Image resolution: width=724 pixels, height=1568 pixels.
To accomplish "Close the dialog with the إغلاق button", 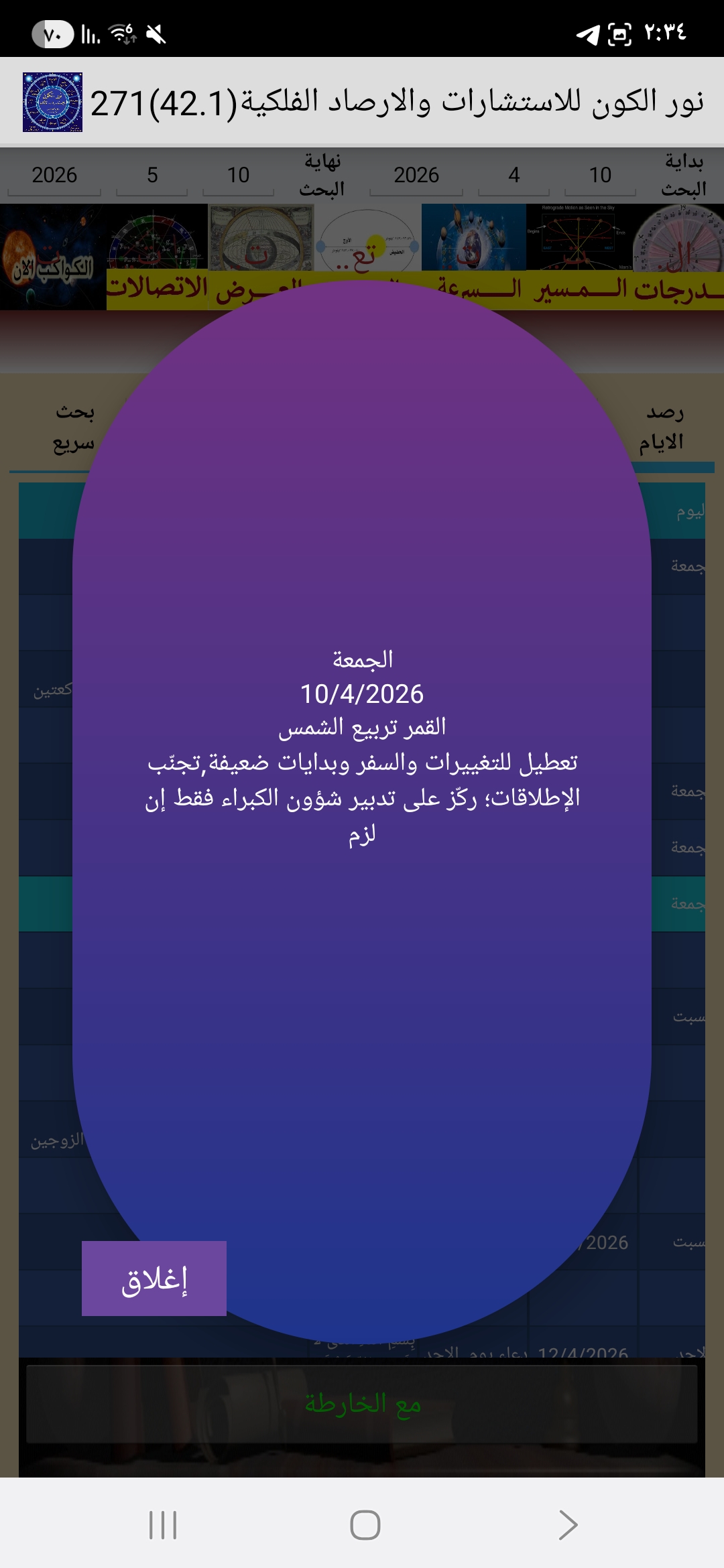I will (x=154, y=1279).
